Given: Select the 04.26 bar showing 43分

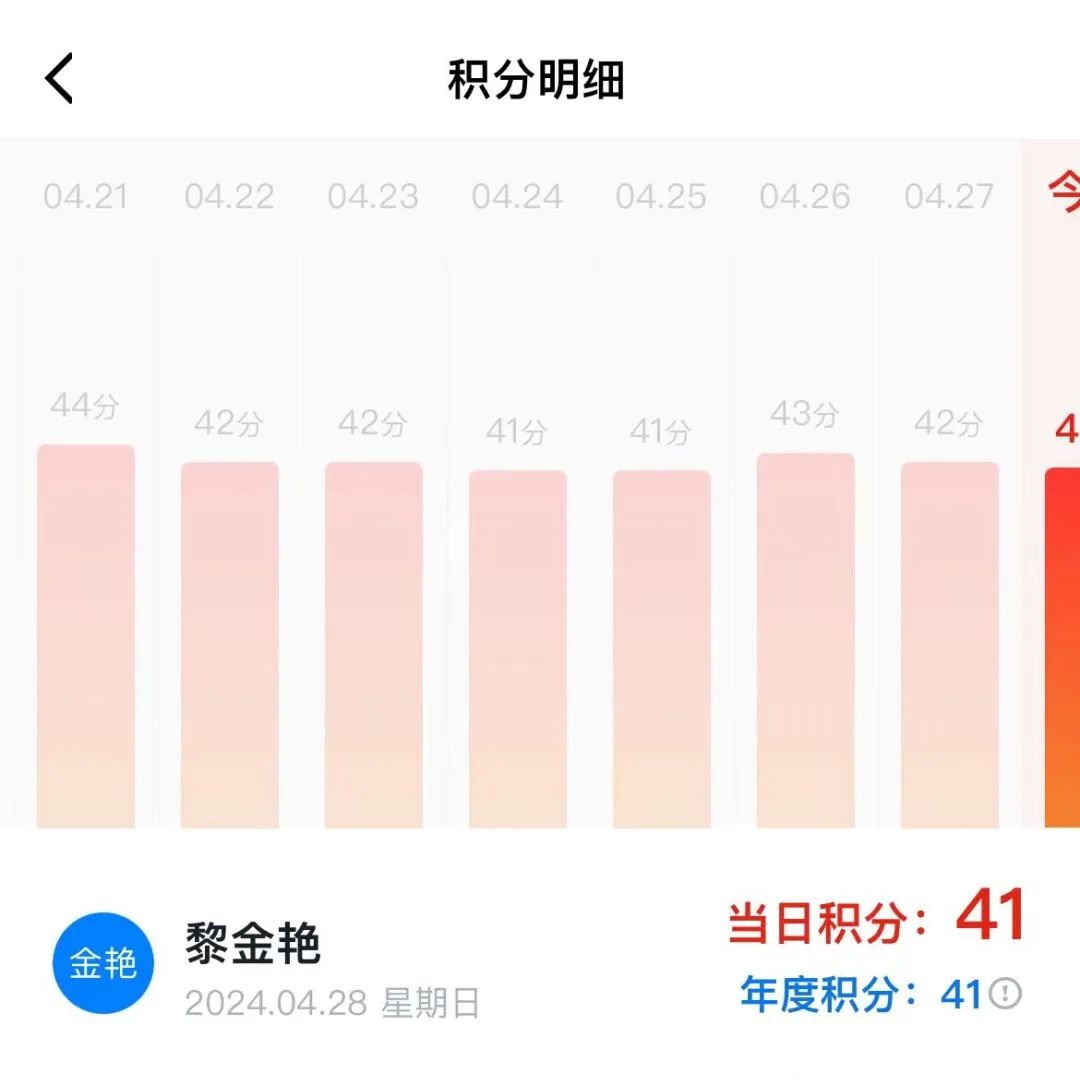Looking at the screenshot, I should click(806, 640).
